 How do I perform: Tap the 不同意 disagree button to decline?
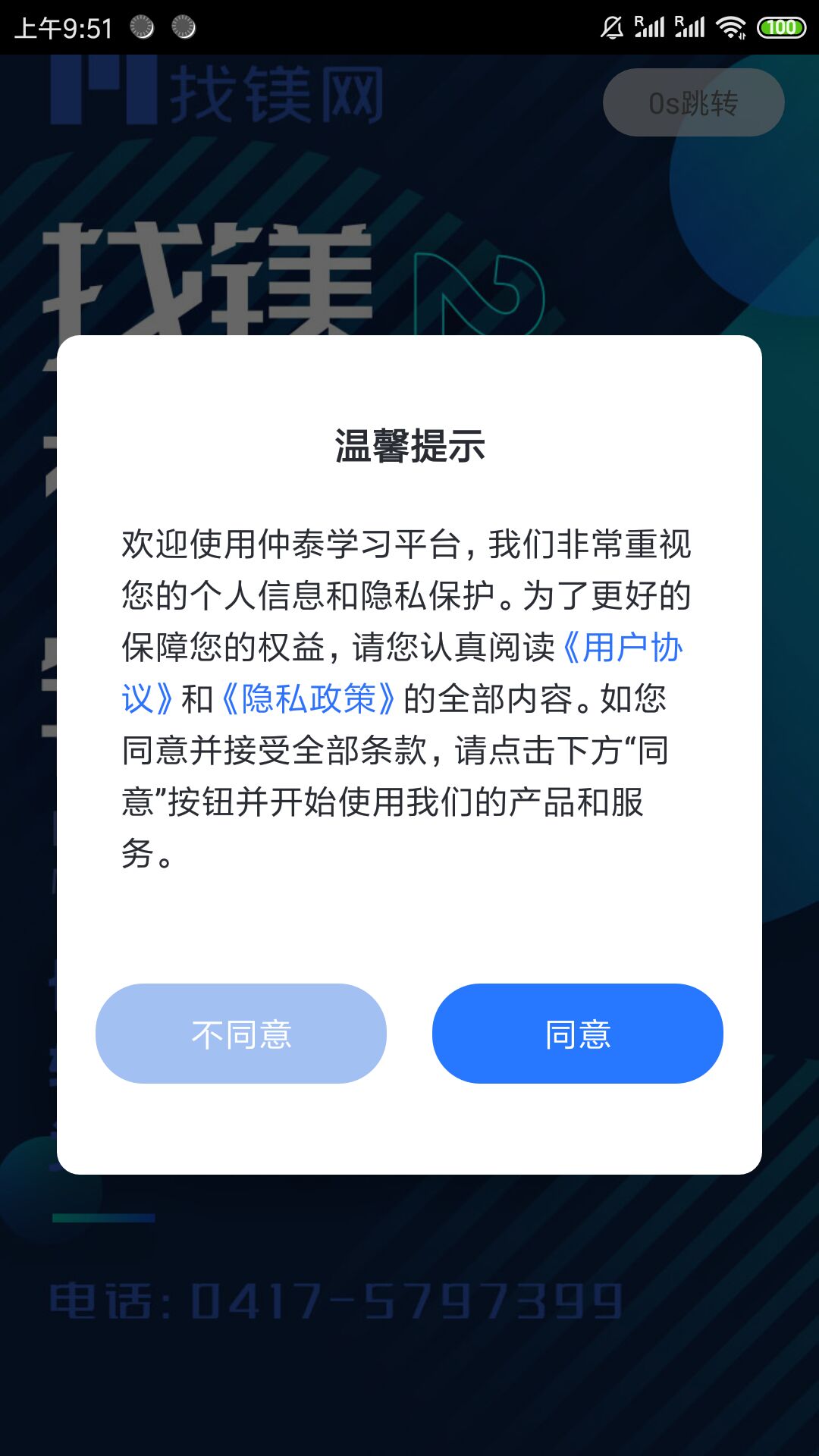pos(241,1034)
